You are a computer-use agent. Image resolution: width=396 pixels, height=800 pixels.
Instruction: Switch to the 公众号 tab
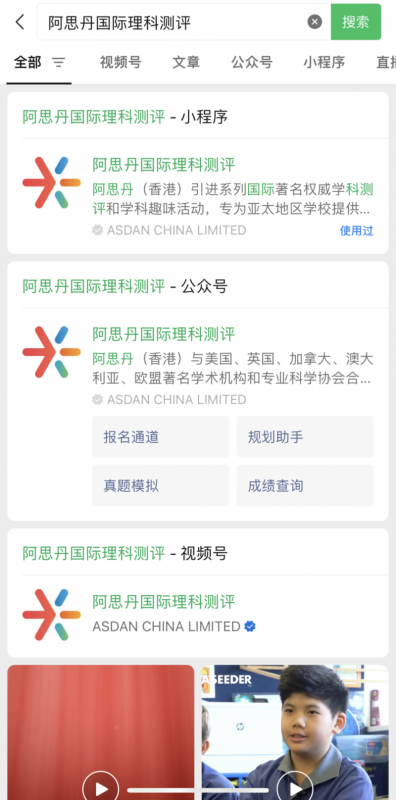click(252, 62)
